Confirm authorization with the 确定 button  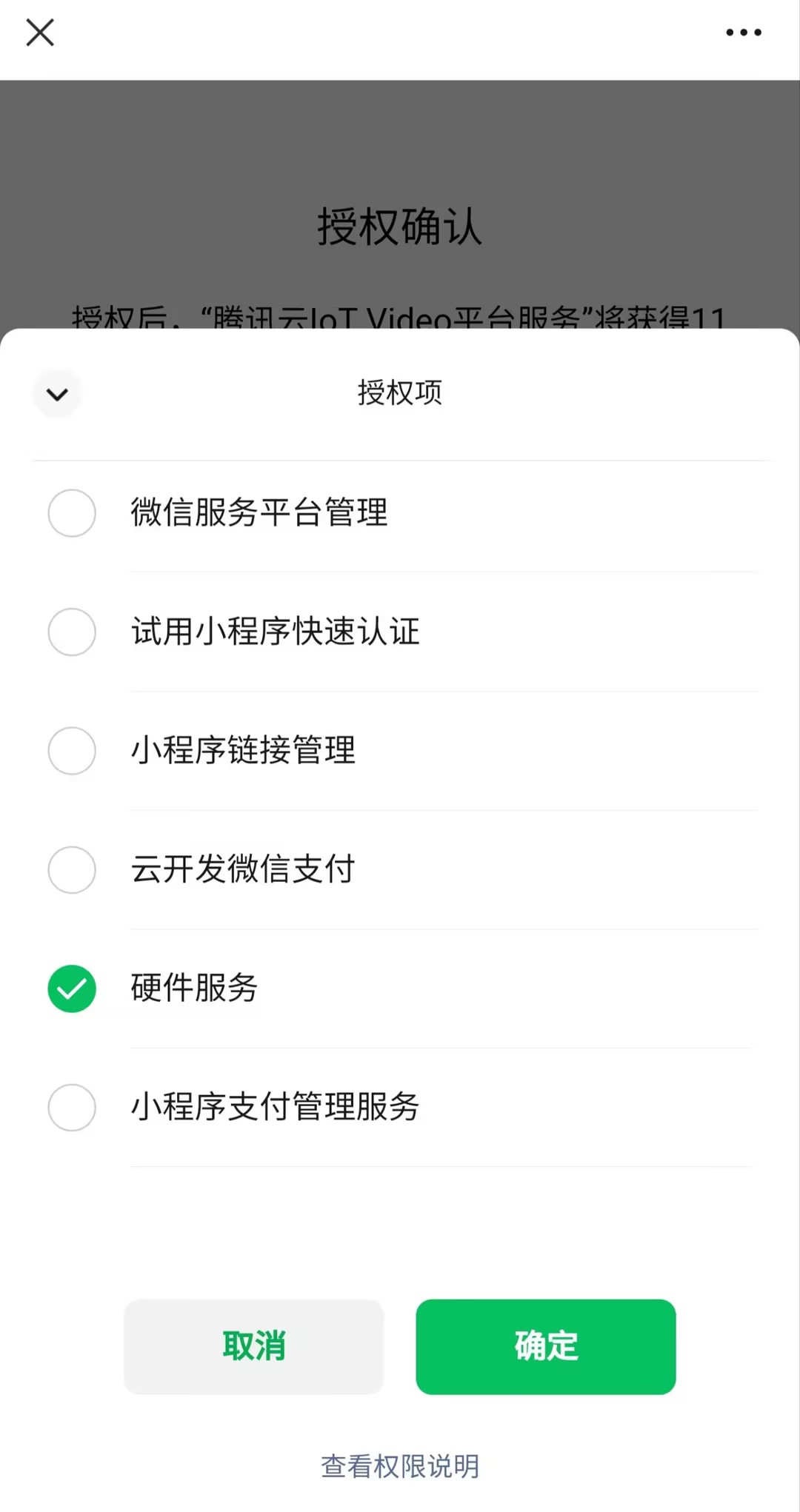pos(546,1348)
